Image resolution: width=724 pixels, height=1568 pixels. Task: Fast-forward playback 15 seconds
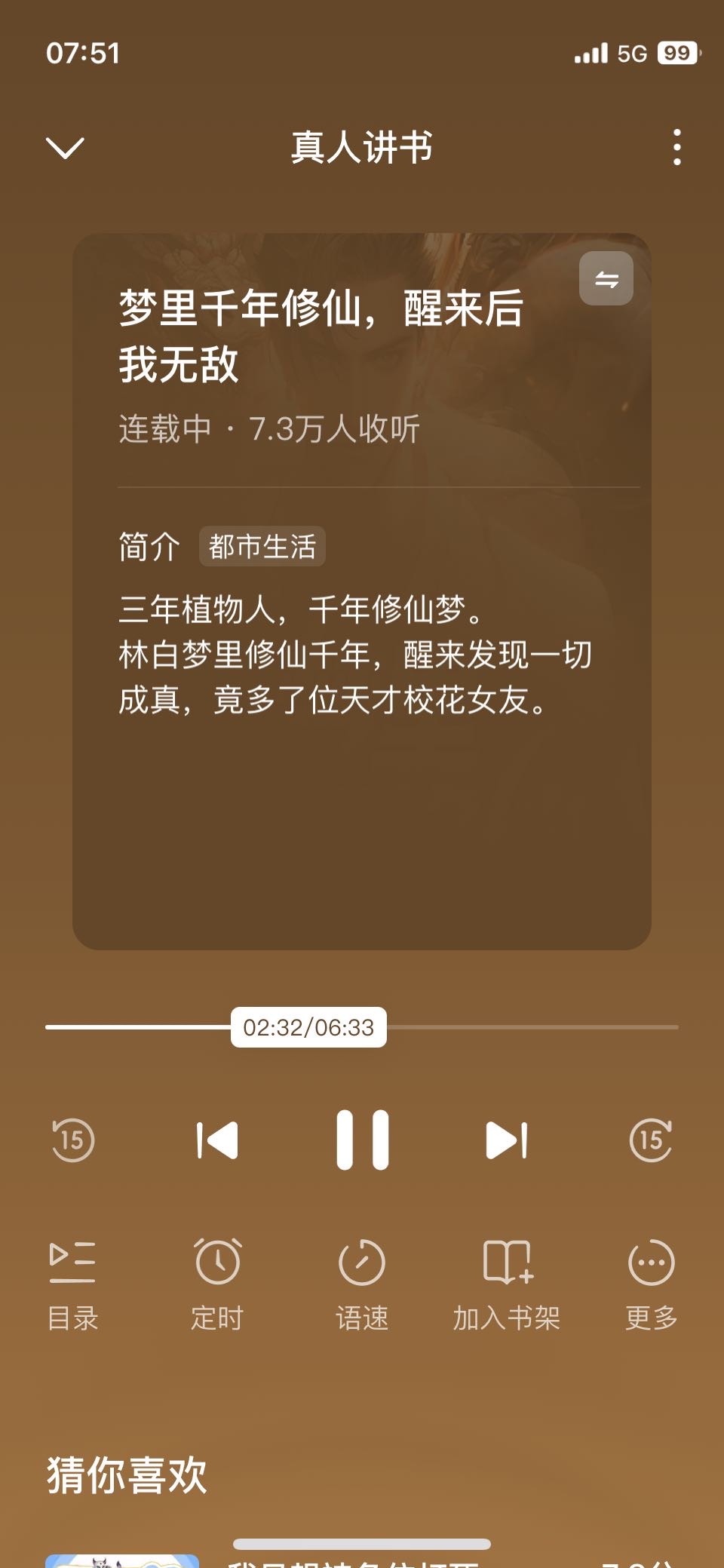pos(651,1140)
